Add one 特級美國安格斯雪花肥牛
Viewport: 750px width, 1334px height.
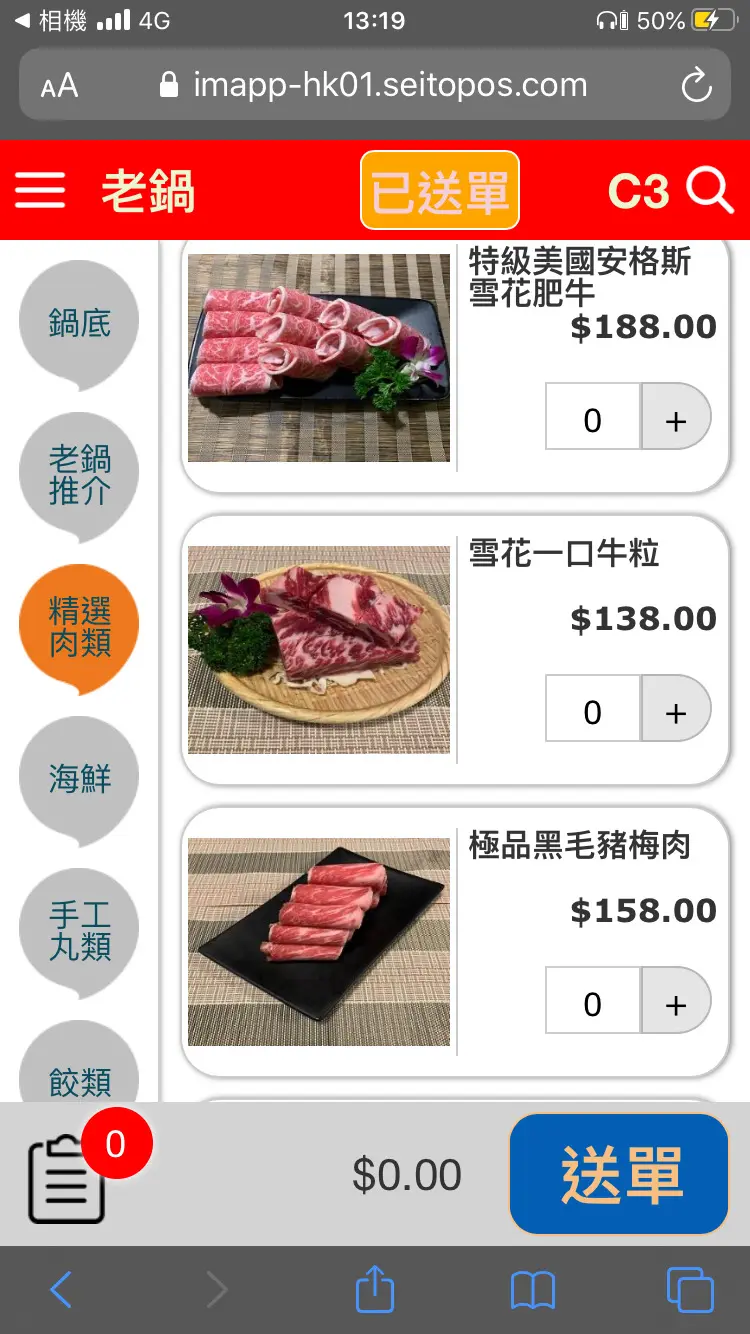coord(676,421)
